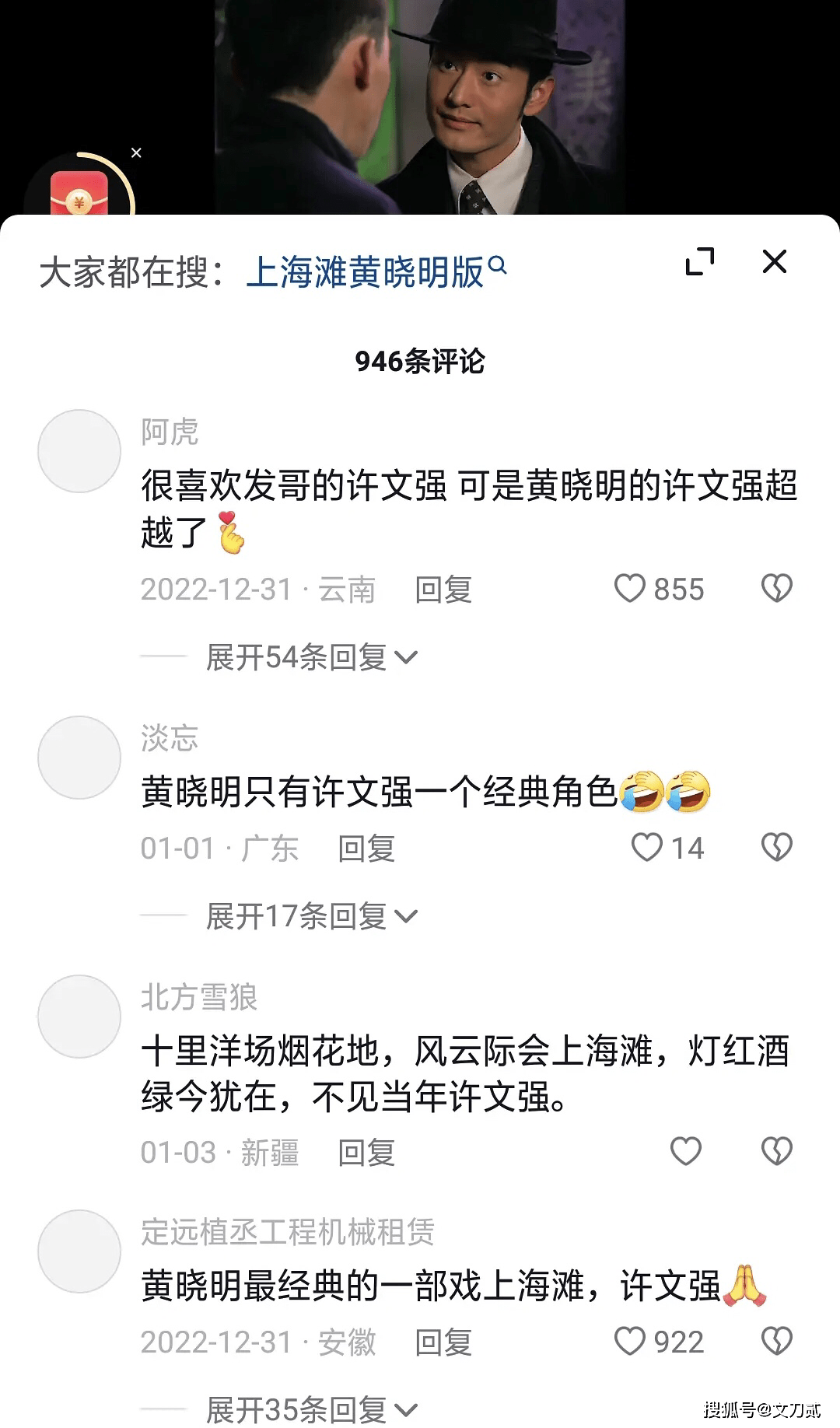Dislike 阿虎's comment
Image resolution: width=840 pixels, height=1428 pixels.
(775, 589)
